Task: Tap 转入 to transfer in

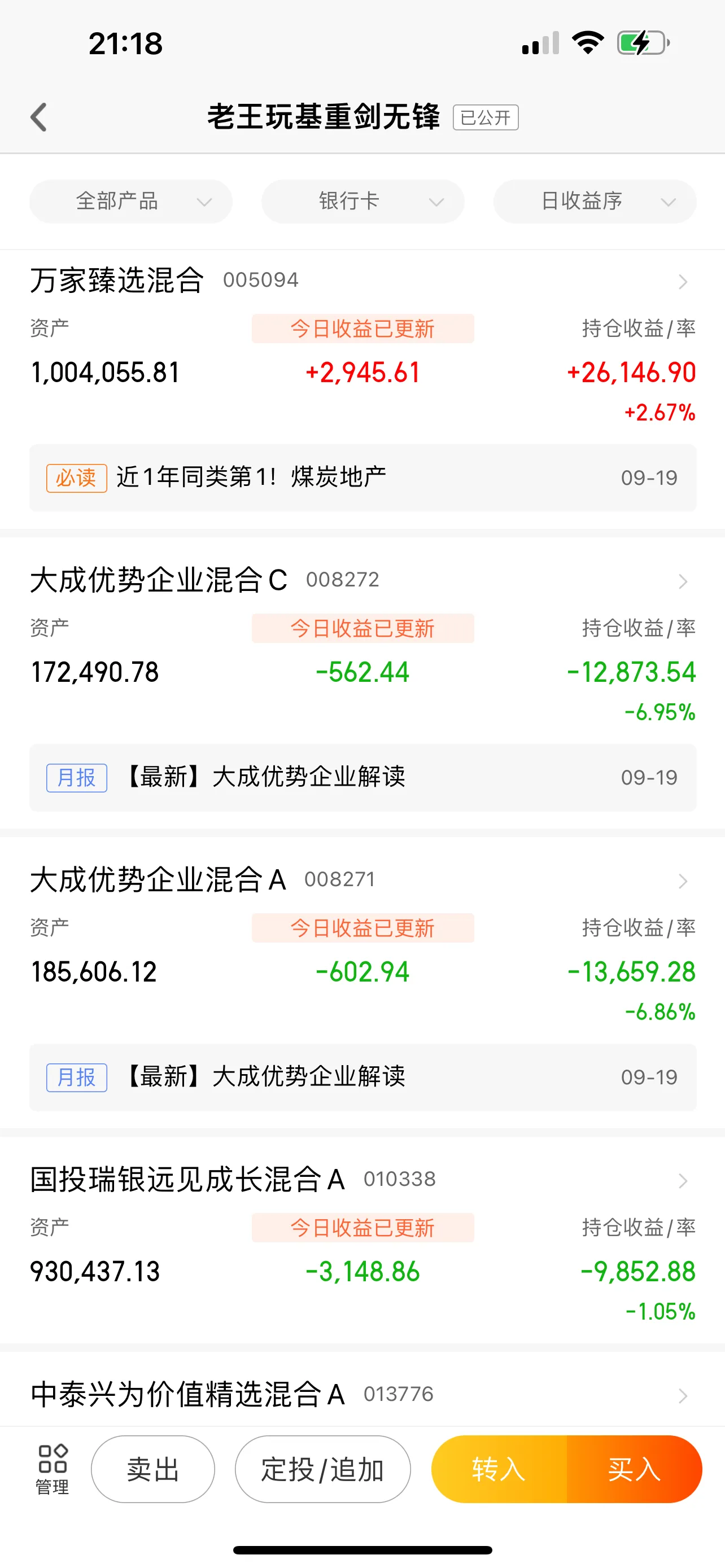Action: coord(499,1469)
